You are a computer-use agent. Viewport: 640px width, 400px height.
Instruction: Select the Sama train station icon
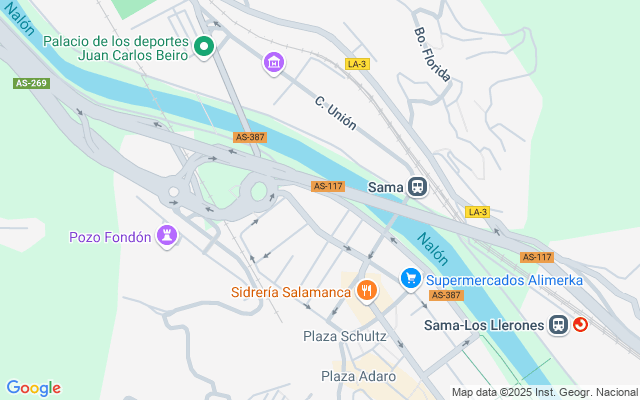[417, 187]
